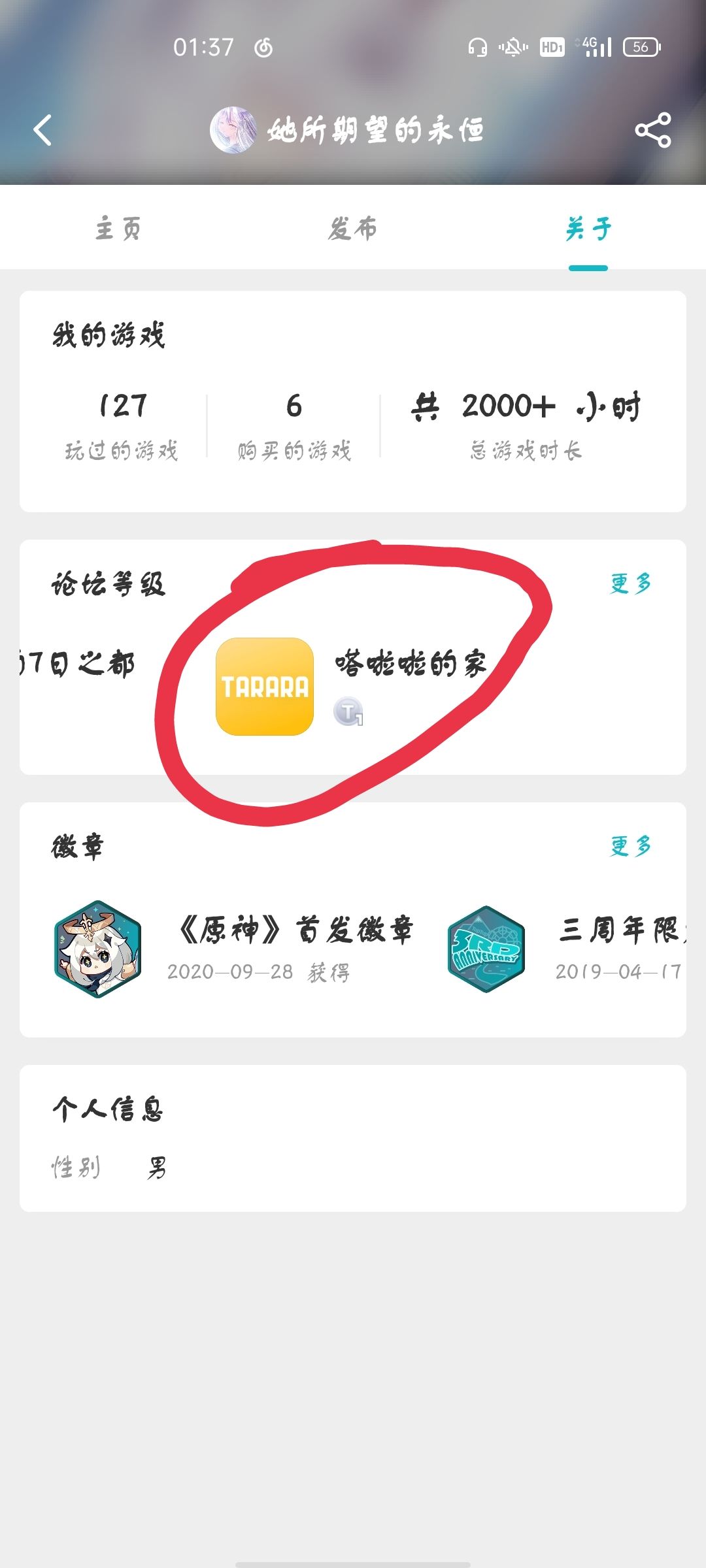Open the 购买的游戏 count 6
The height and width of the screenshot is (1568, 706).
[294, 408]
